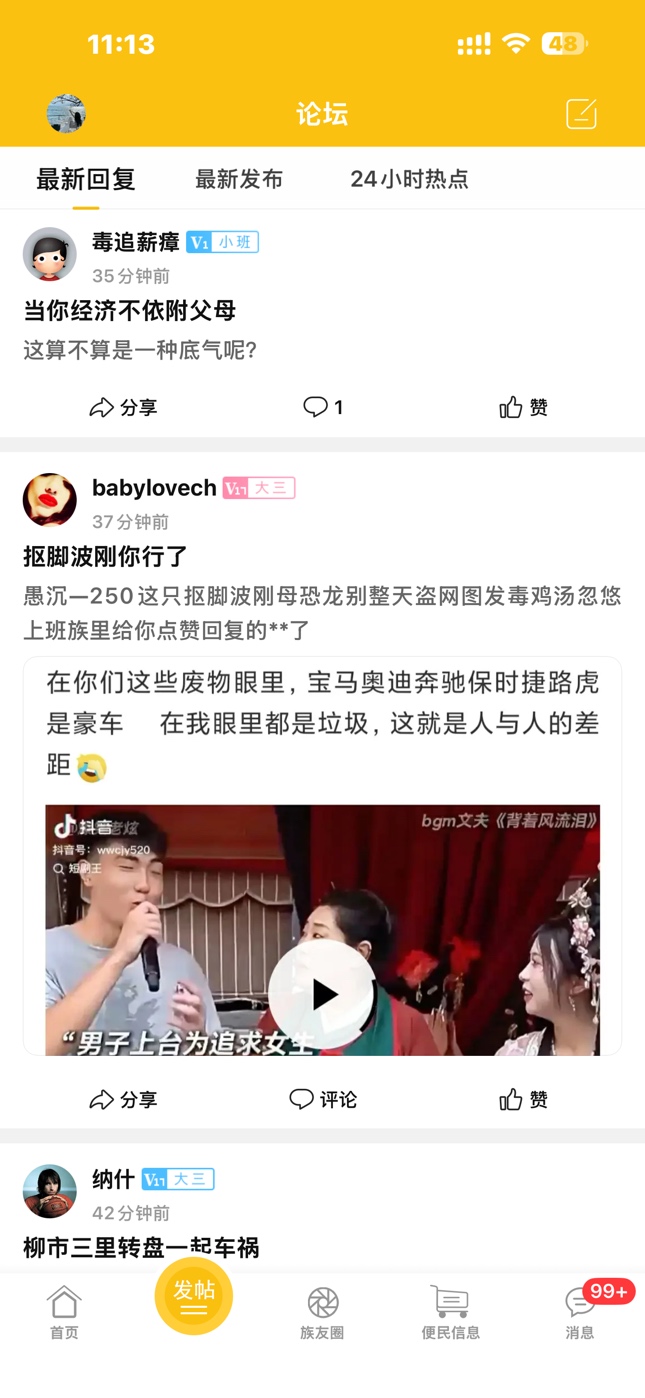The width and height of the screenshot is (645, 1398).
Task: Open post 当你经济不依附父母
Action: click(130, 310)
